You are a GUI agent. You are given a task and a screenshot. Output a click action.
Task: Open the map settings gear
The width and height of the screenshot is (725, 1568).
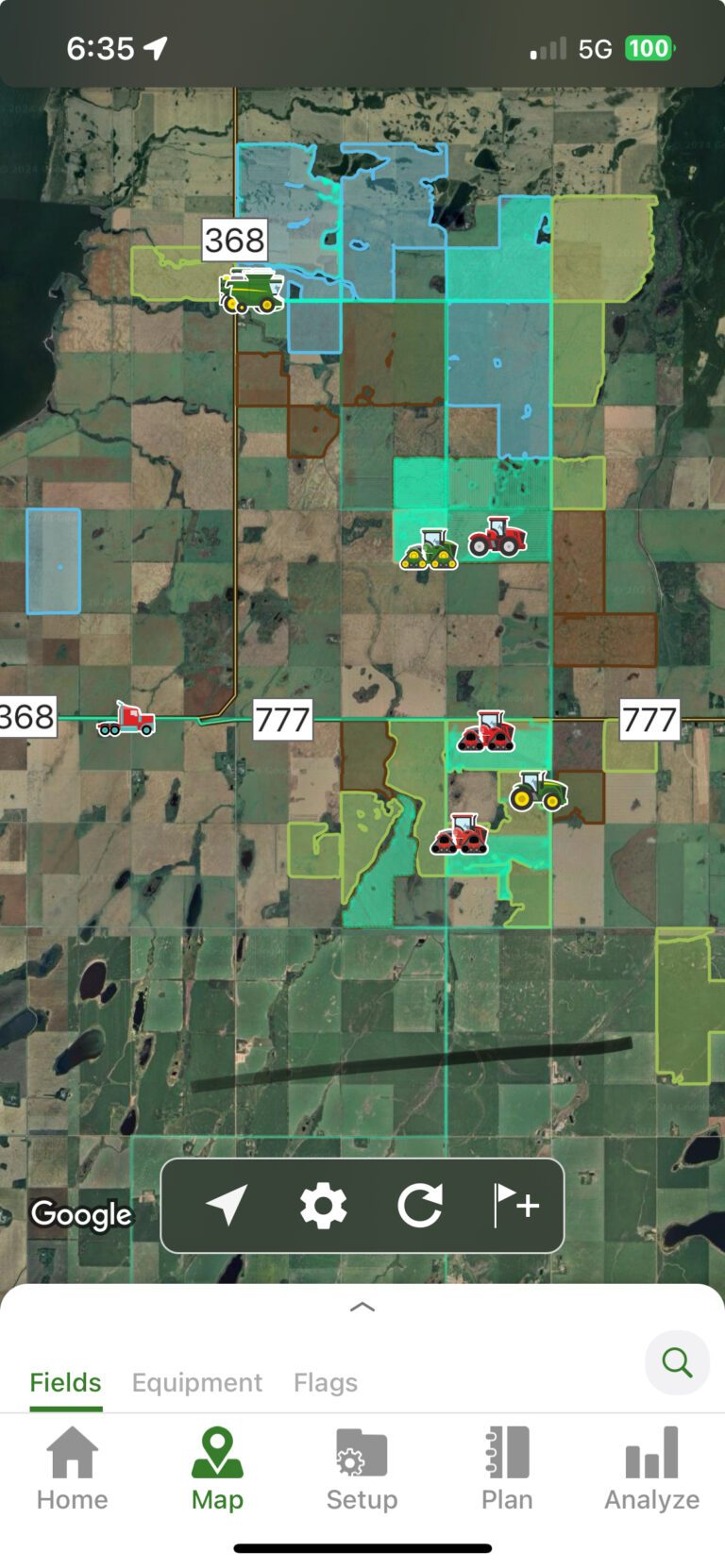click(x=323, y=1205)
